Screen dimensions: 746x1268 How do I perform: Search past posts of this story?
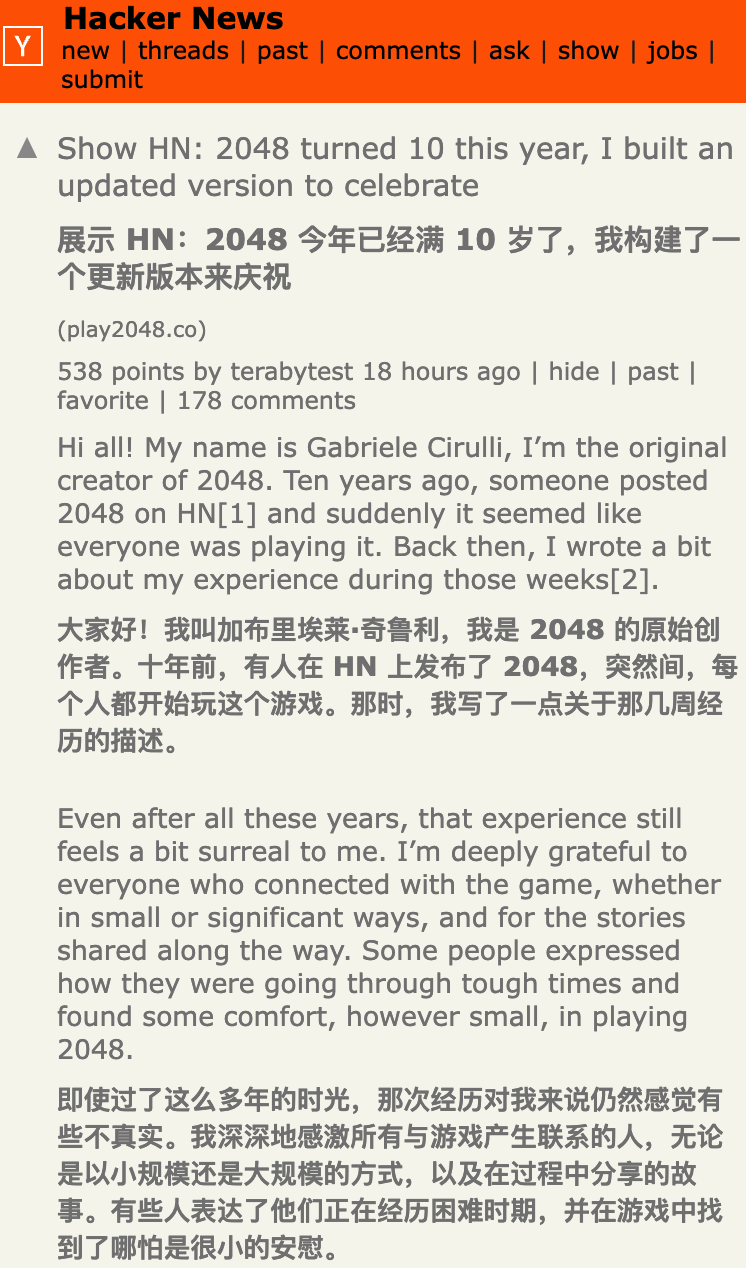[x=653, y=372]
